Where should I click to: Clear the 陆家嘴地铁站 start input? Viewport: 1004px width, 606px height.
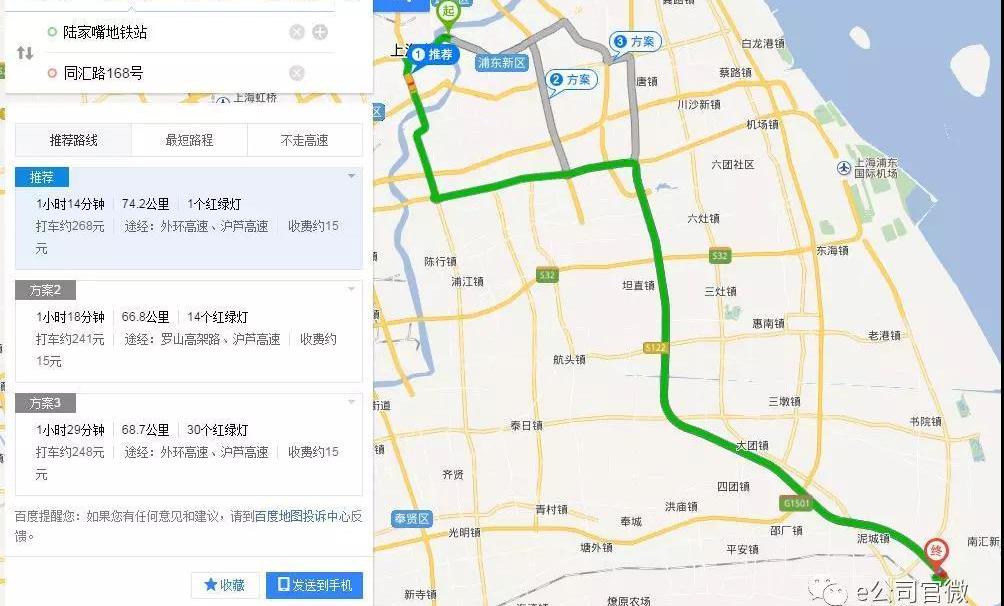tap(297, 32)
